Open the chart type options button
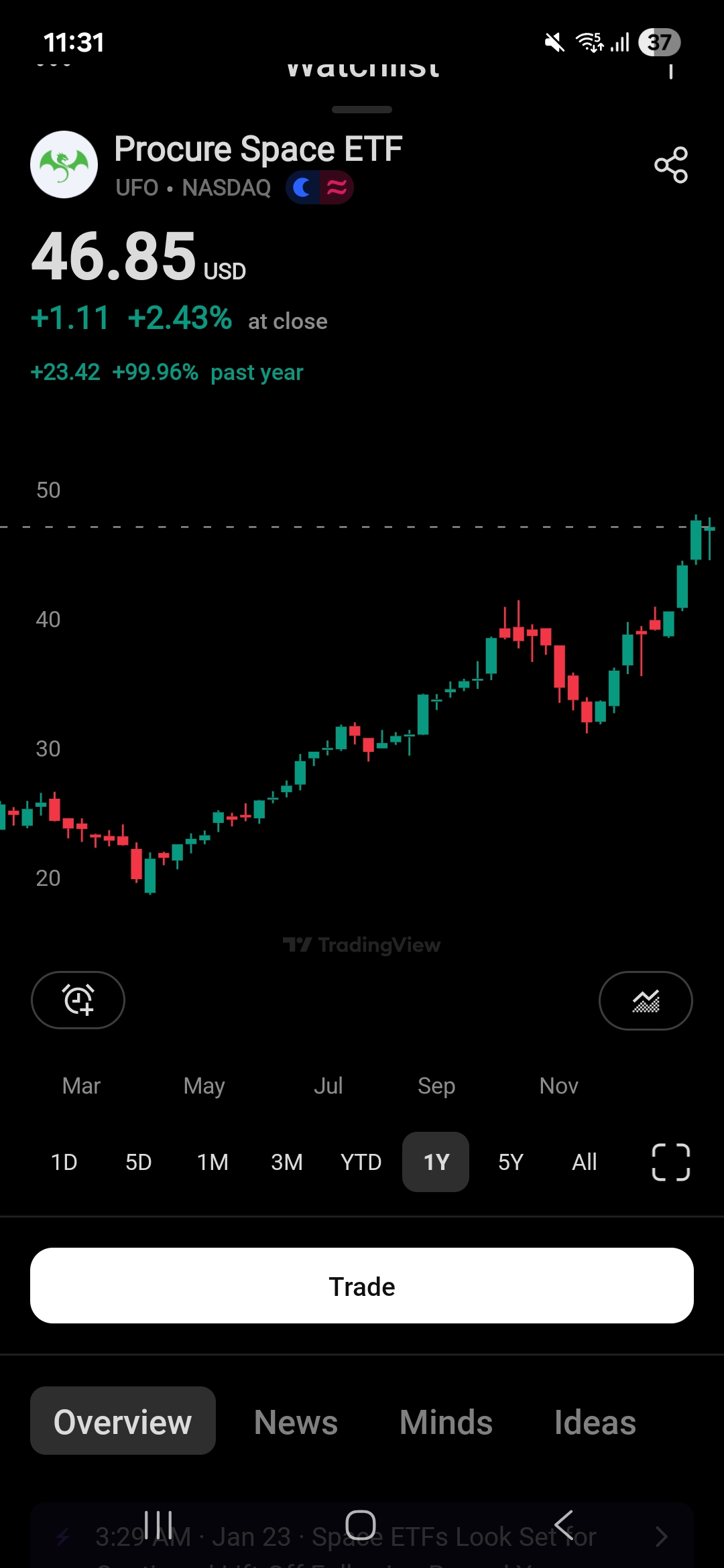724x1568 pixels. (645, 1000)
